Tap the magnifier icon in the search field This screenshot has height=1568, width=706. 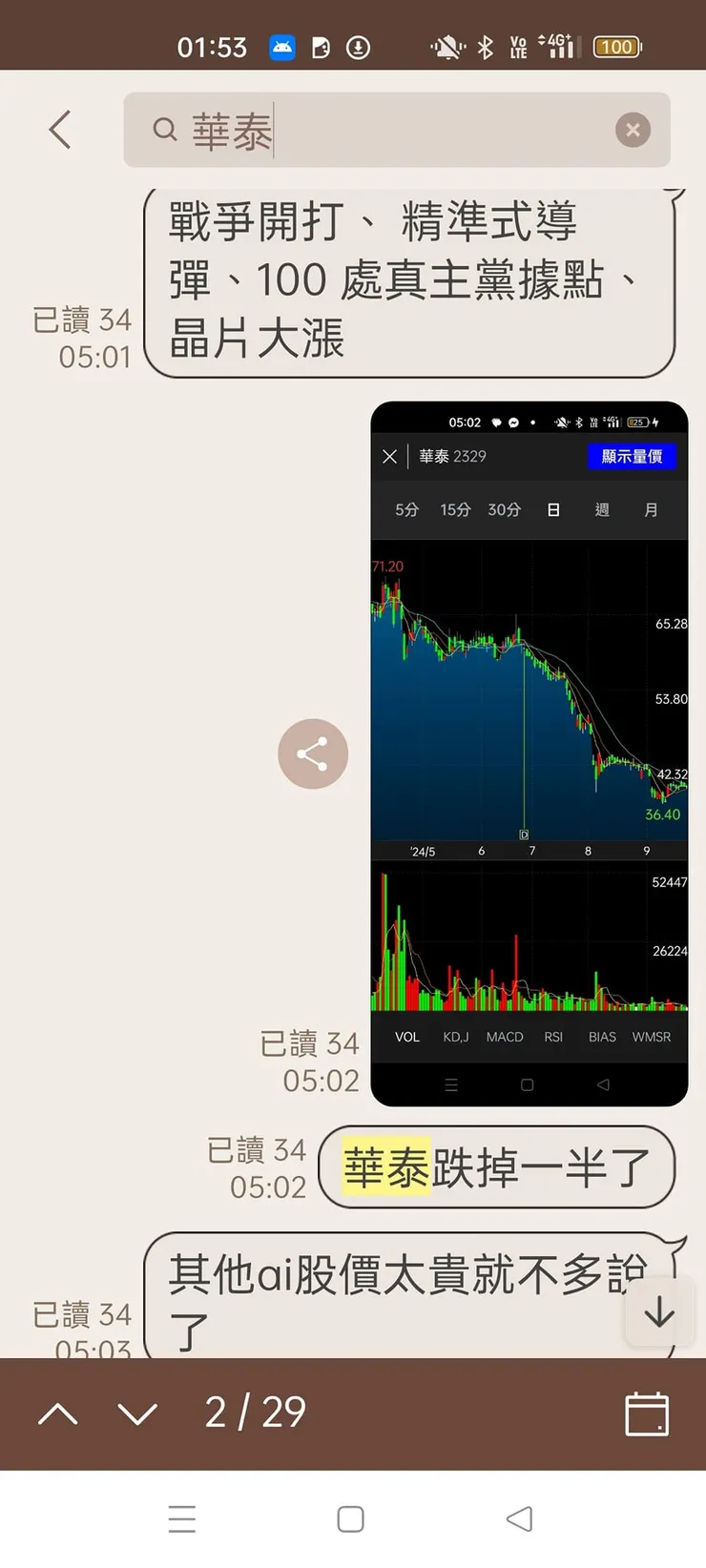163,130
